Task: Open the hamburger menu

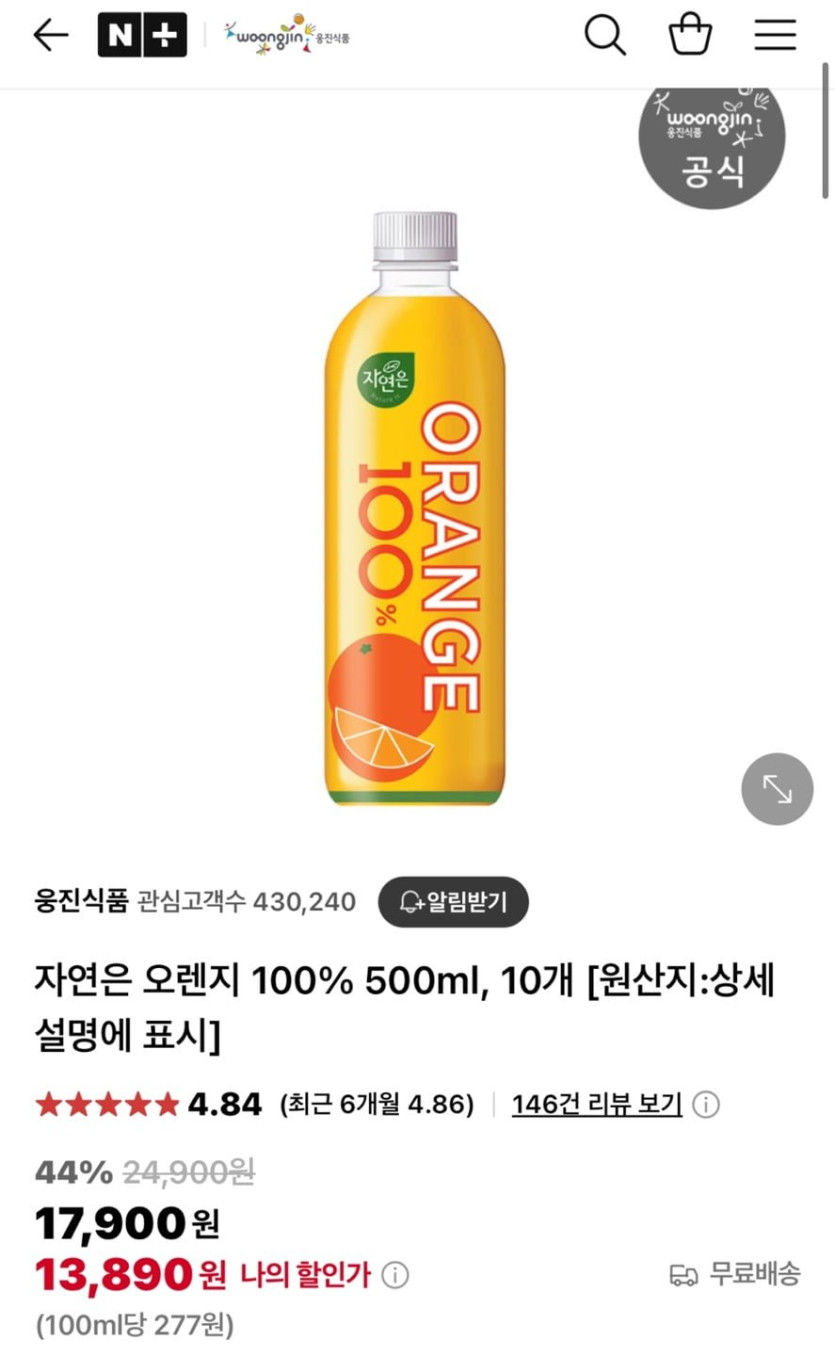Action: 775,36
